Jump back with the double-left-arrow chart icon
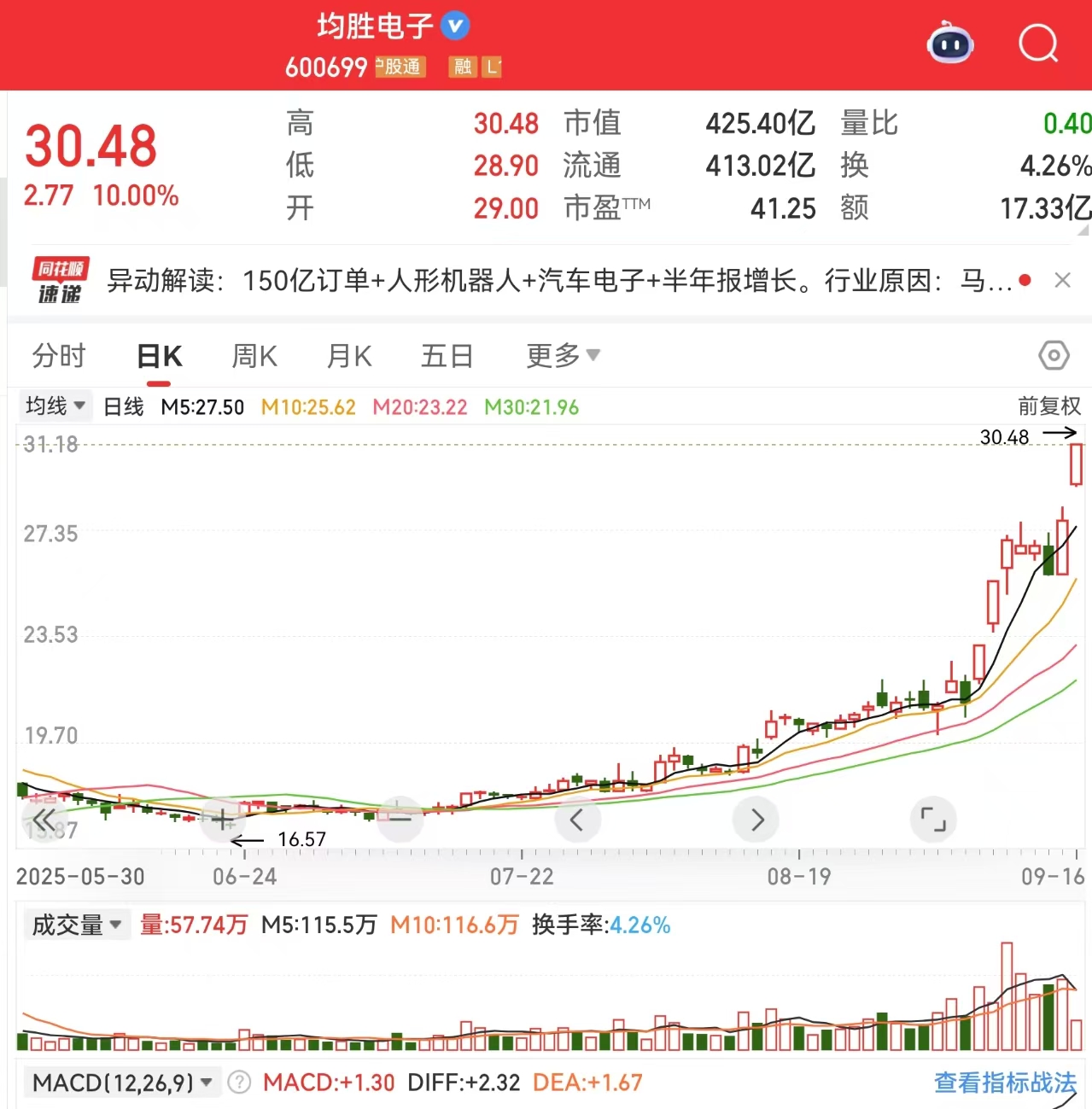The image size is (1092, 1109). [x=44, y=819]
